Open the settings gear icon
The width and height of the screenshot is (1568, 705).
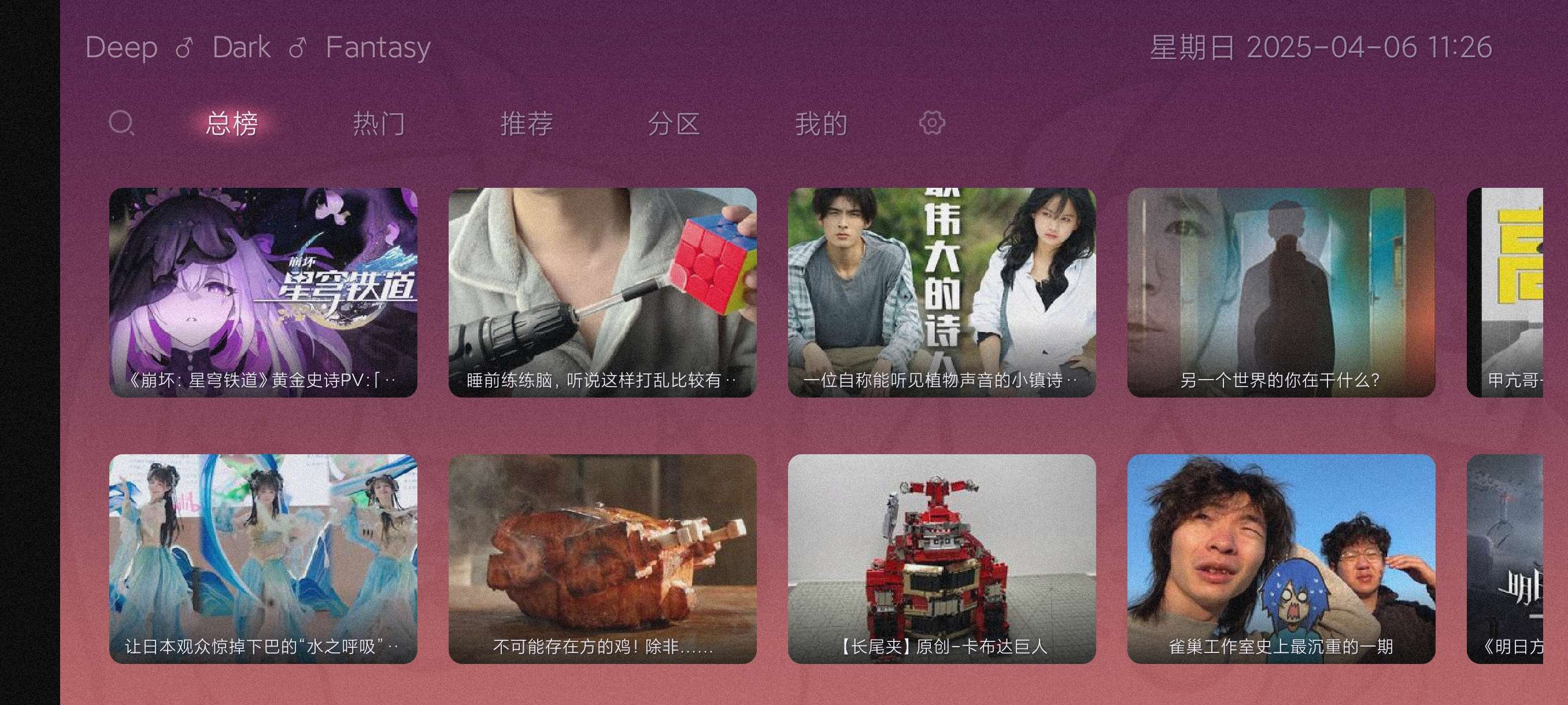[931, 124]
